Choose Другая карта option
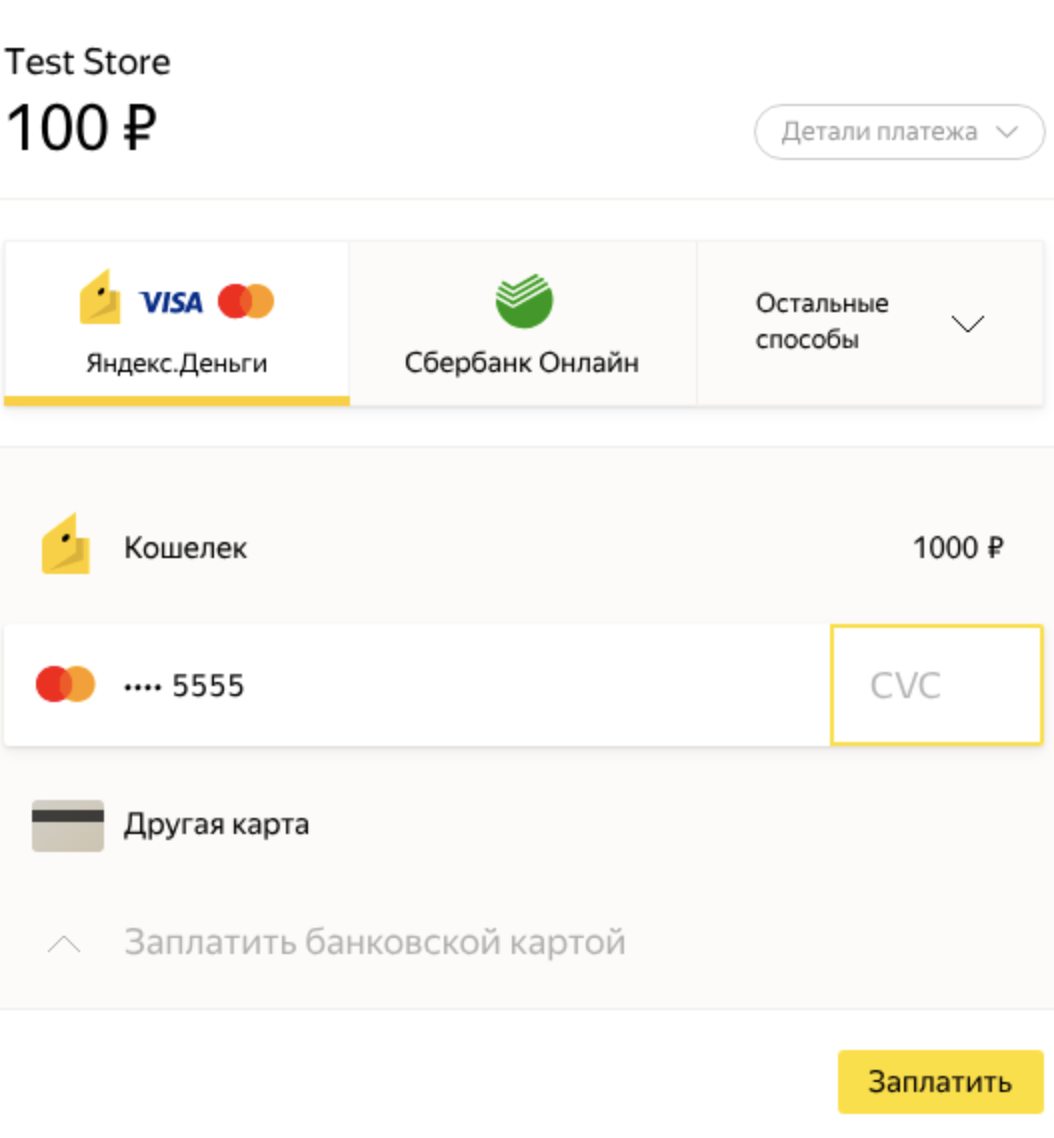Image resolution: width=1054 pixels, height=1138 pixels. pos(216,825)
